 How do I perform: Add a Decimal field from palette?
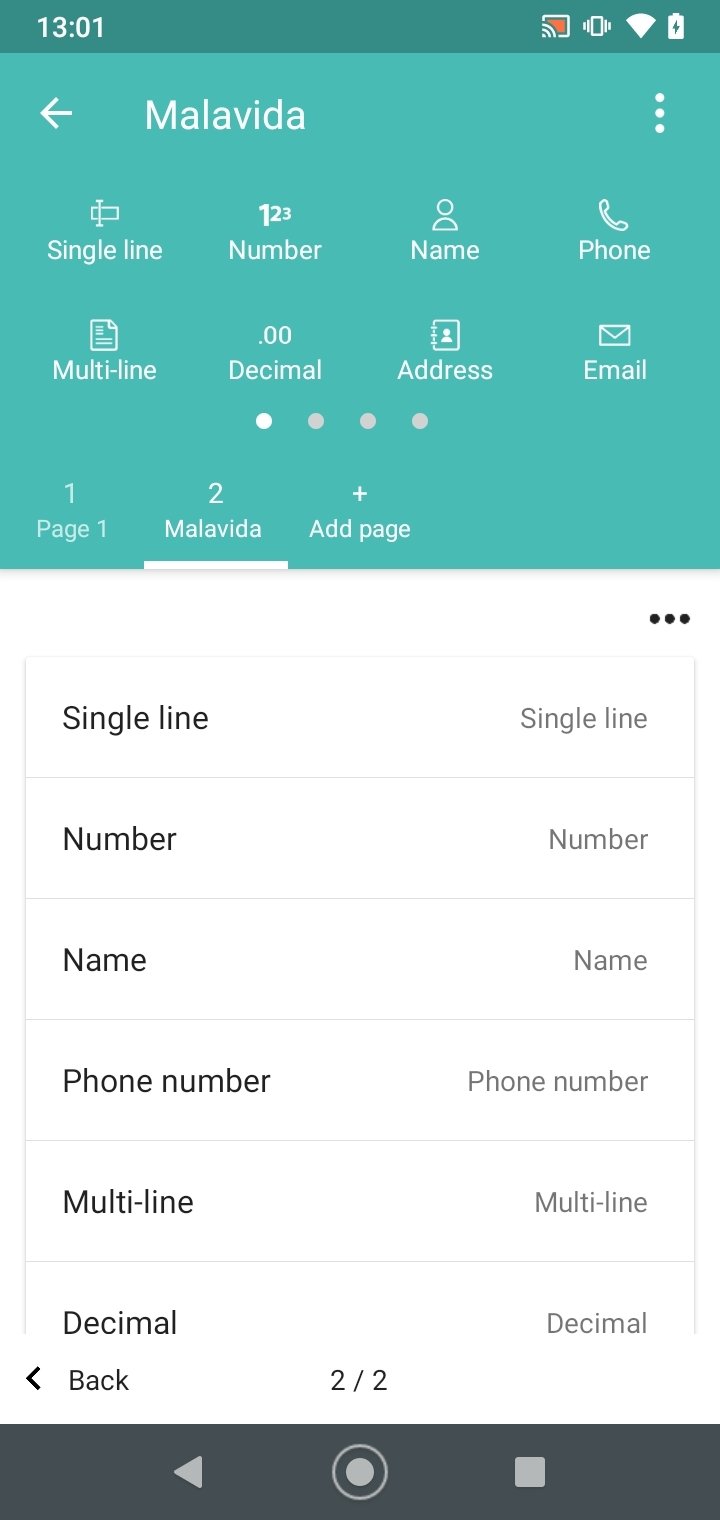click(x=275, y=352)
